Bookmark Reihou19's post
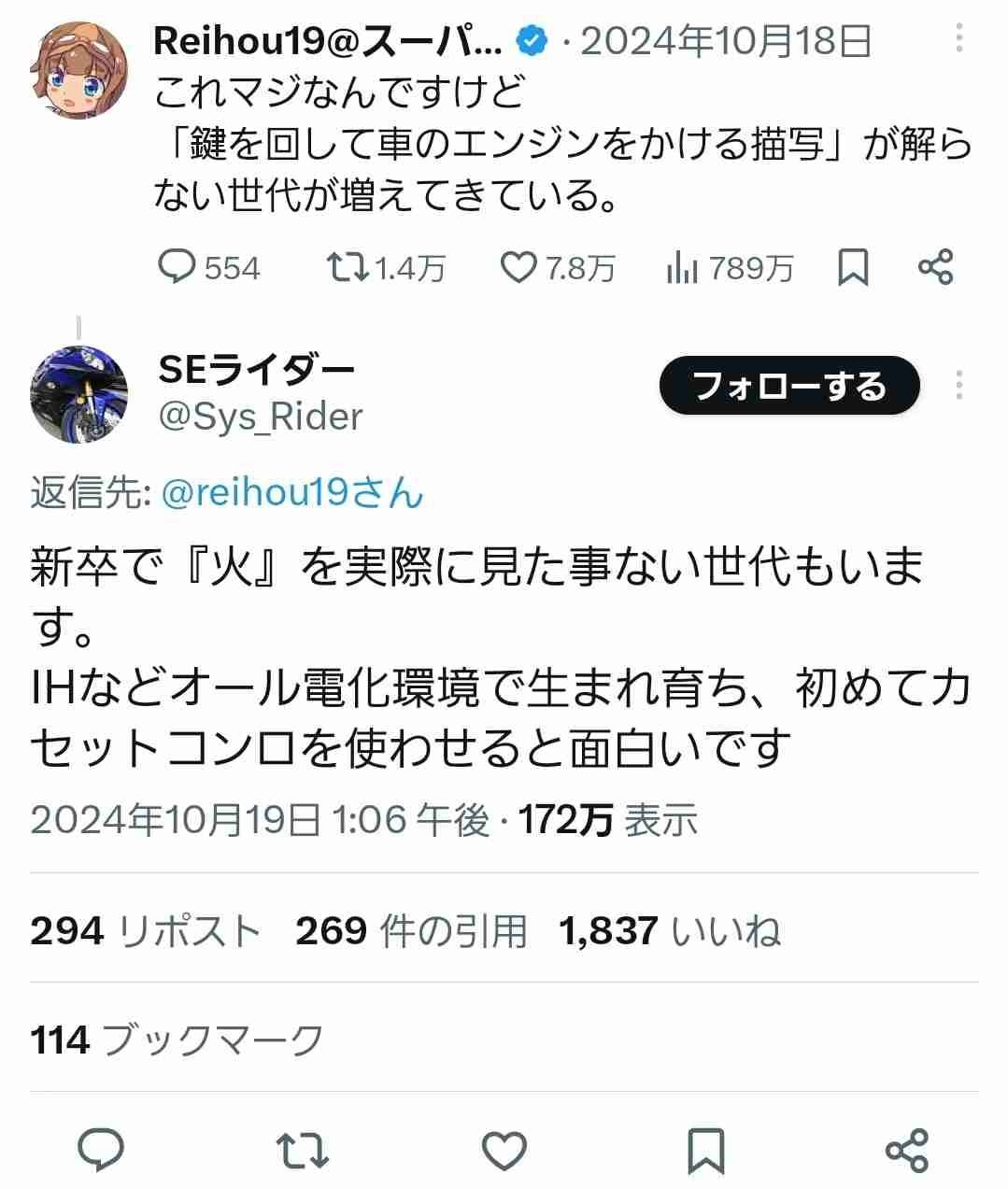Image resolution: width=1008 pixels, height=1189 pixels. [x=853, y=267]
